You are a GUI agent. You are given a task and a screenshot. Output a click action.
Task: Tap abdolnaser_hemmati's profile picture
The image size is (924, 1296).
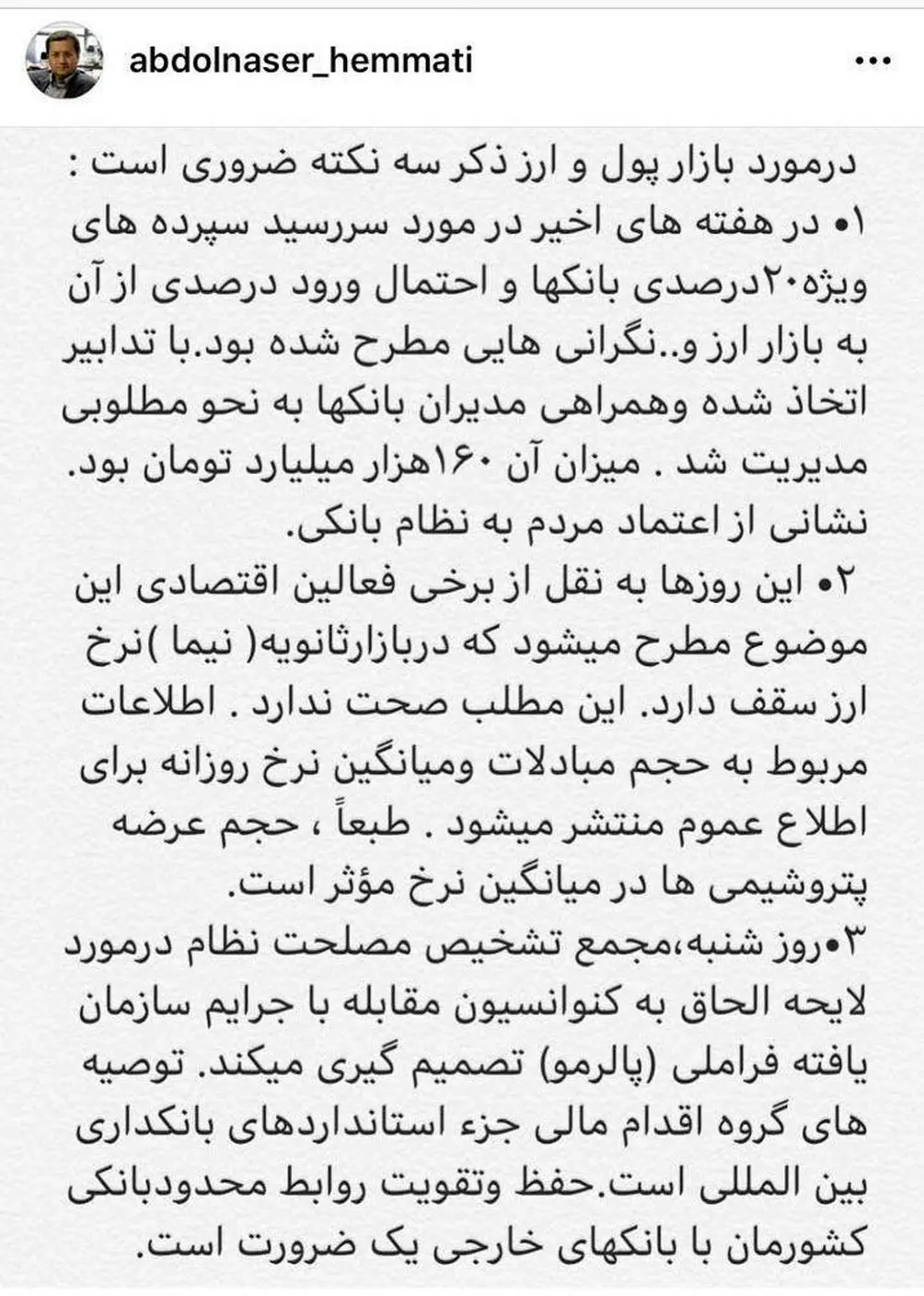63,63
